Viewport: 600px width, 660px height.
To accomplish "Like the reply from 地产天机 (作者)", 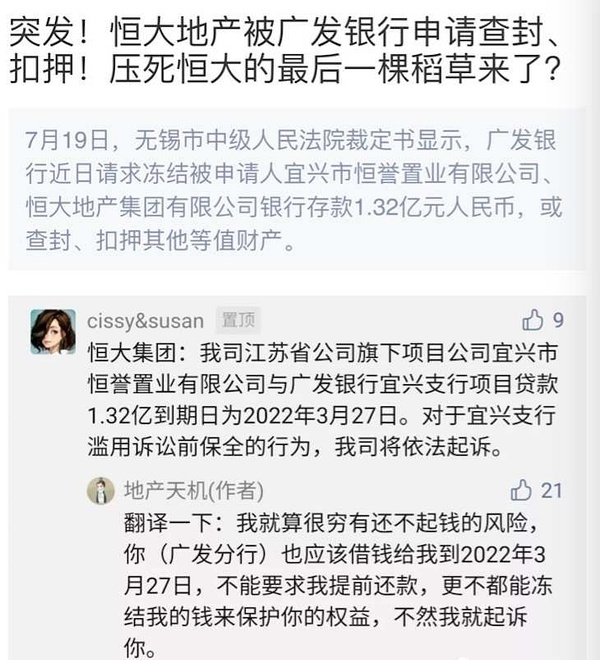I will tap(521, 490).
